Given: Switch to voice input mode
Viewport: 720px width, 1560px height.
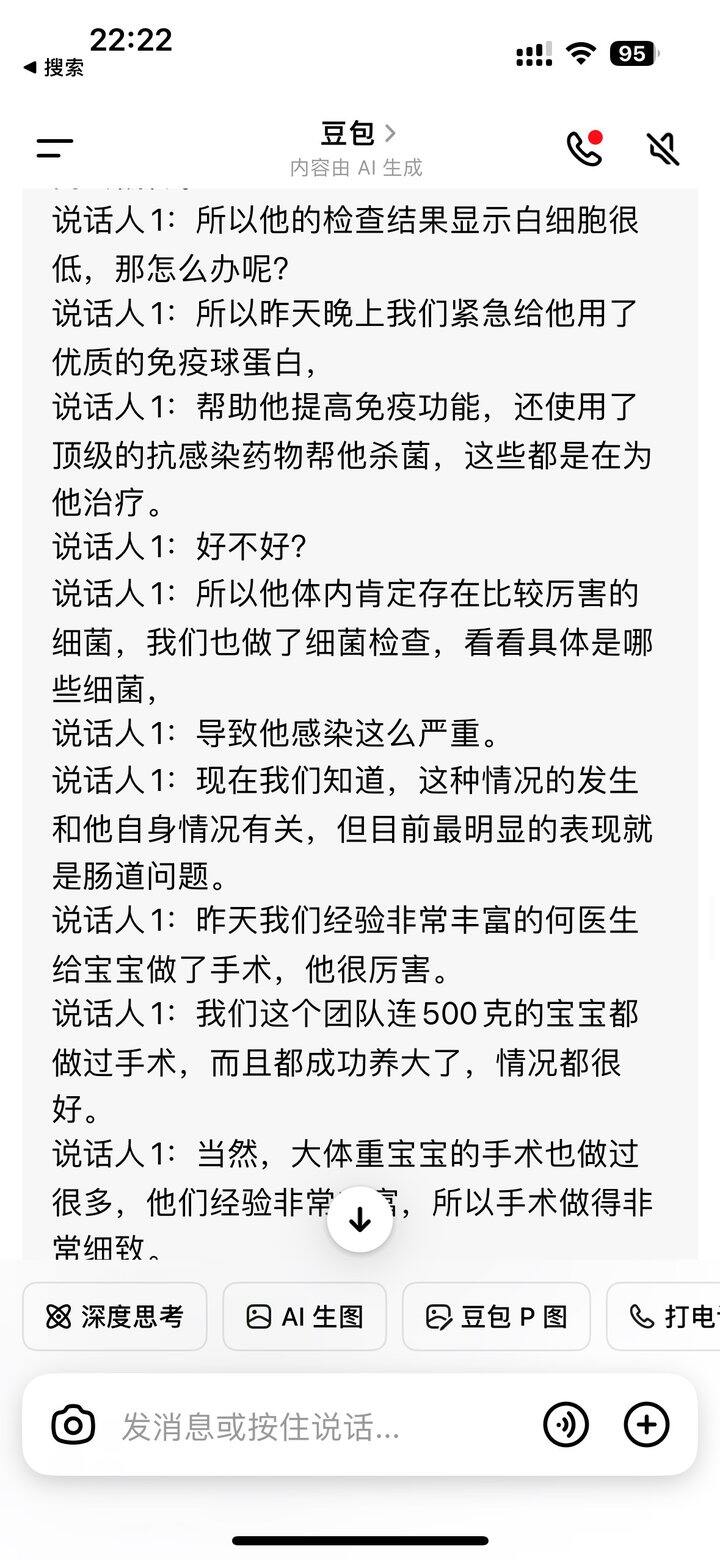Looking at the screenshot, I should [x=566, y=1425].
